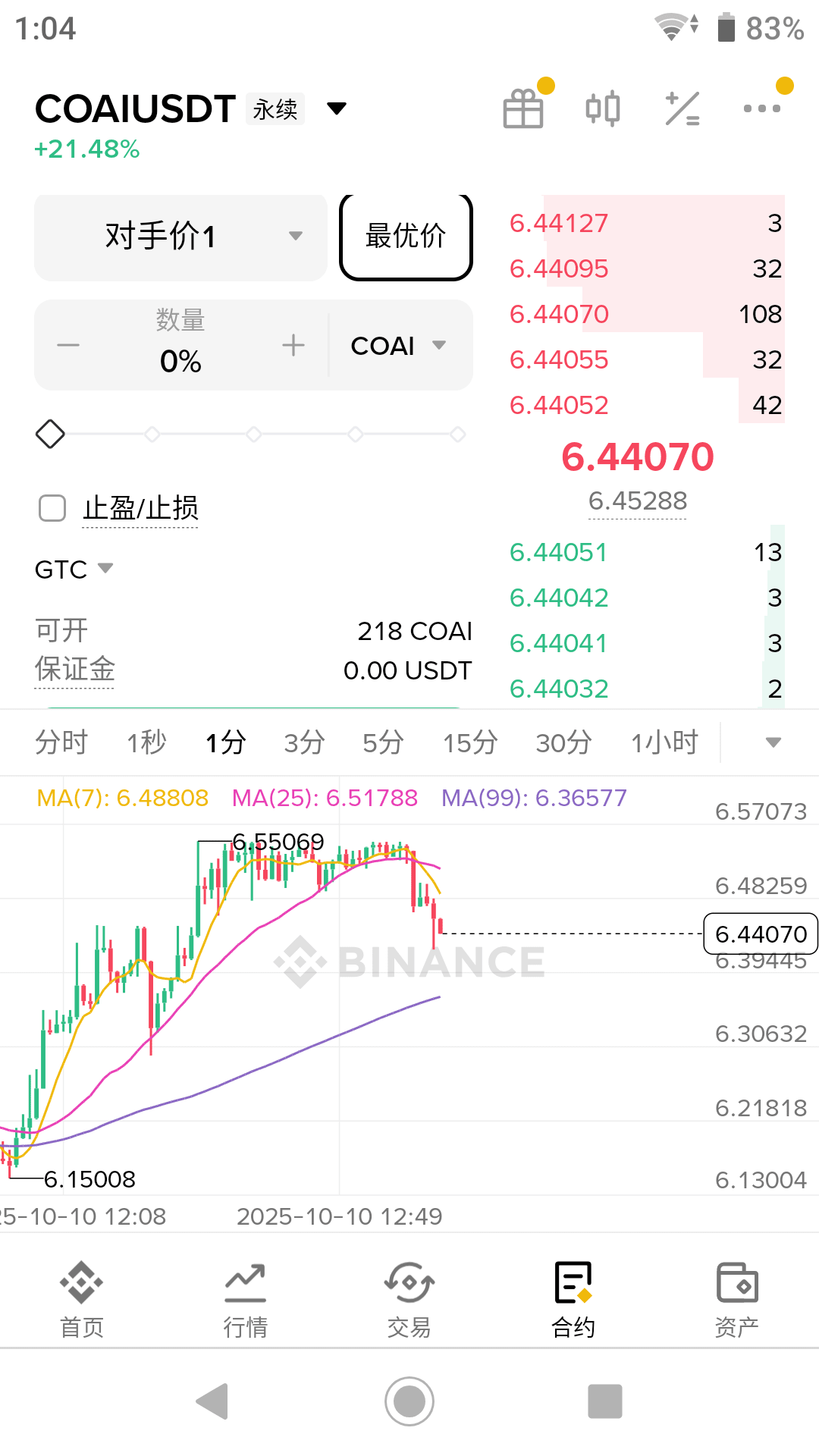Screen dimensions: 819x1456
Task: Switch chart interval to 1小时
Action: click(x=664, y=742)
